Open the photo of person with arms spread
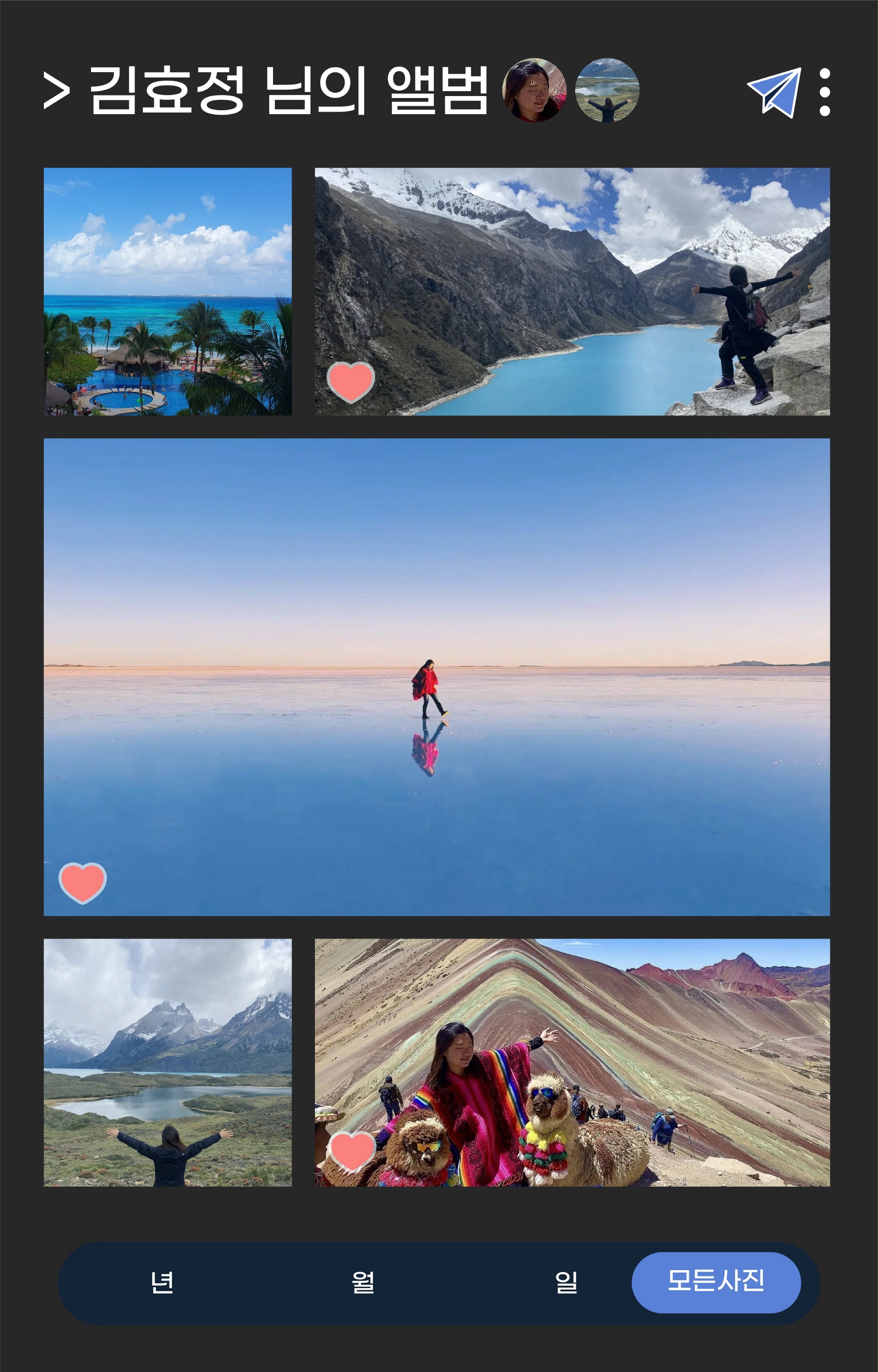The image size is (878, 1372). pos(168,1062)
